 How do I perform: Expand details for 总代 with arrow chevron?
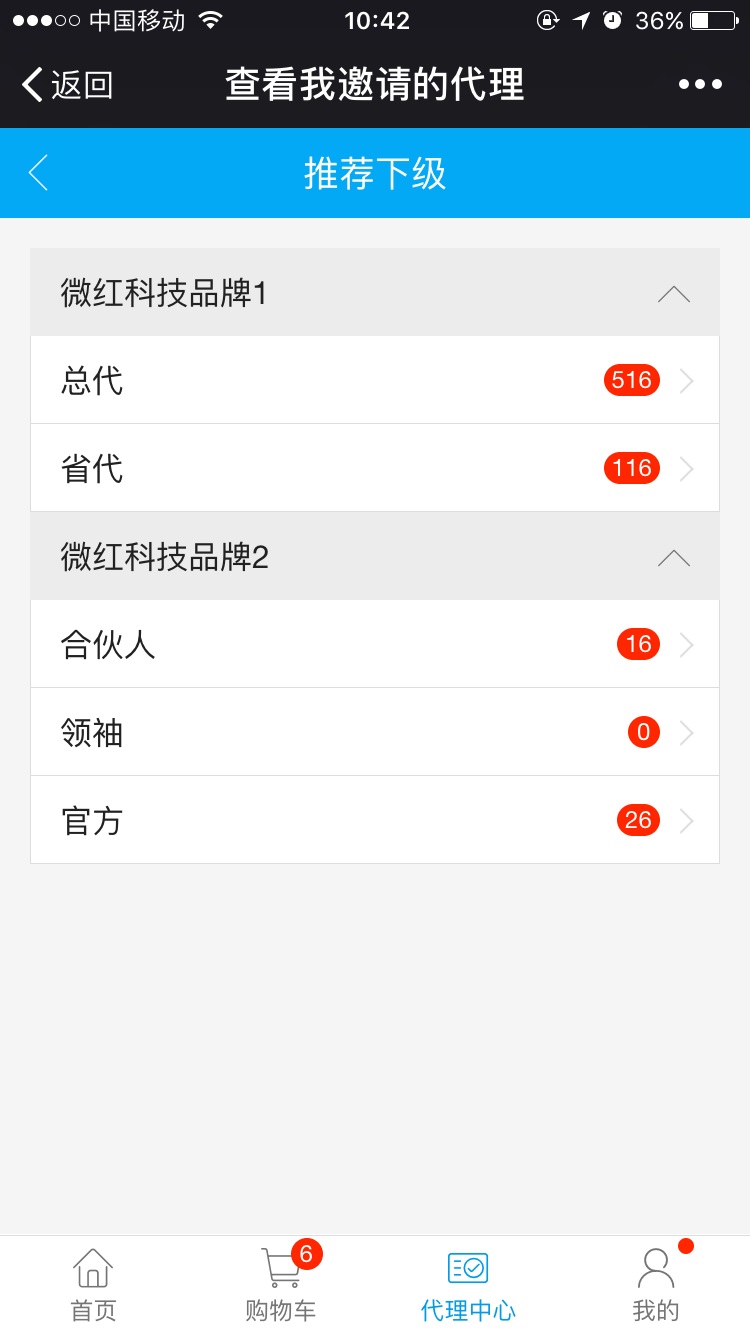(685, 380)
